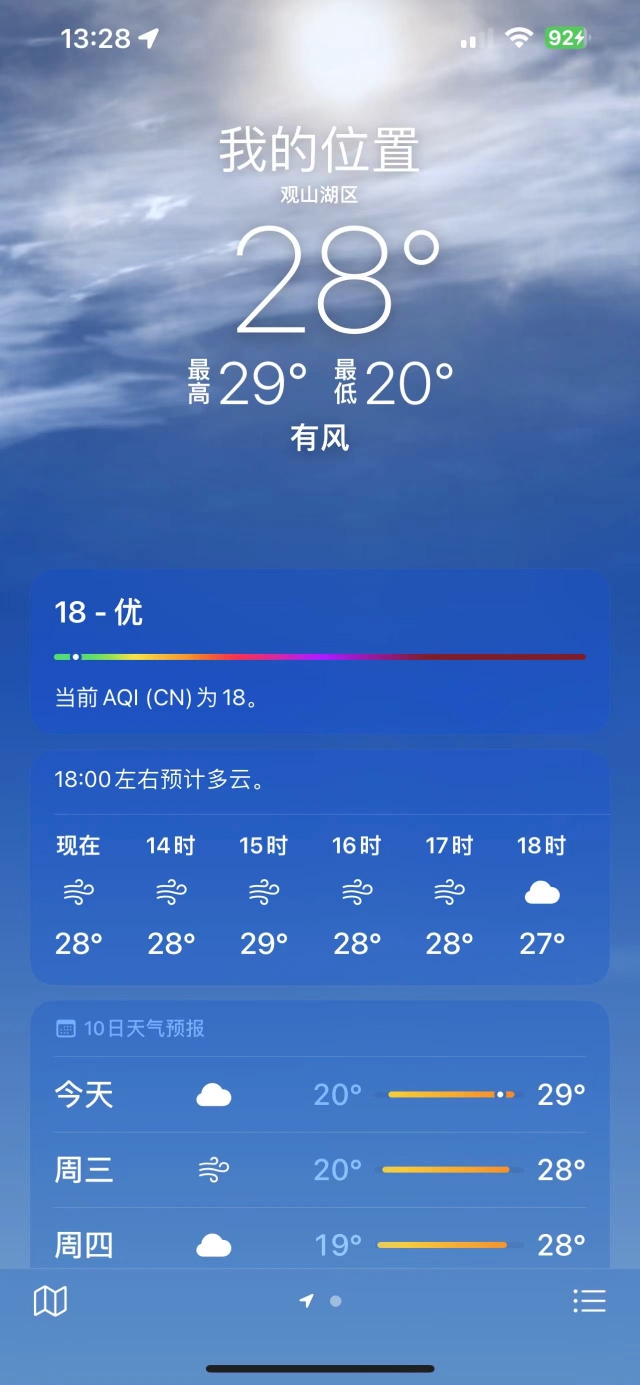Open the weather map
Image resolution: width=640 pixels, height=1385 pixels.
50,1301
